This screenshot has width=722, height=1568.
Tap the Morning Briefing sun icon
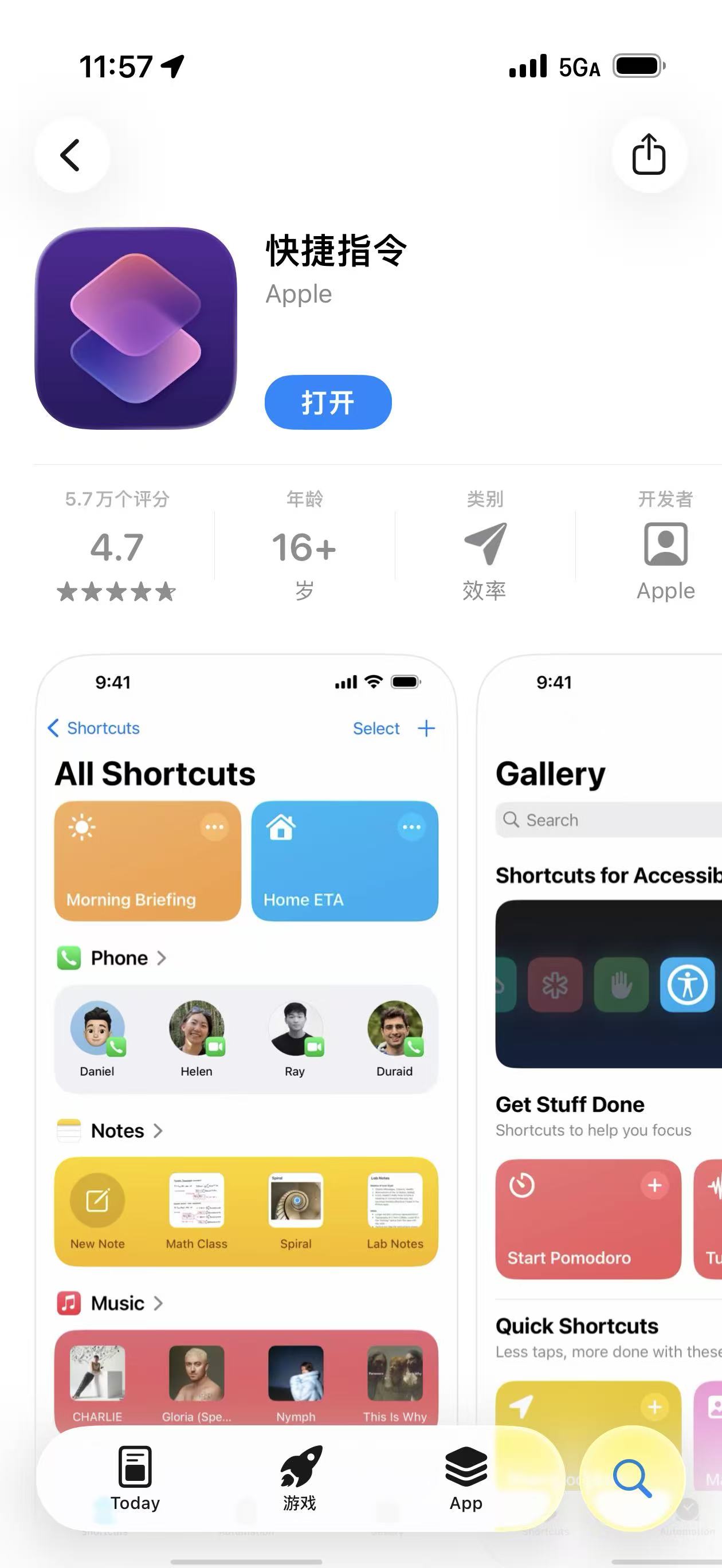coord(81,828)
